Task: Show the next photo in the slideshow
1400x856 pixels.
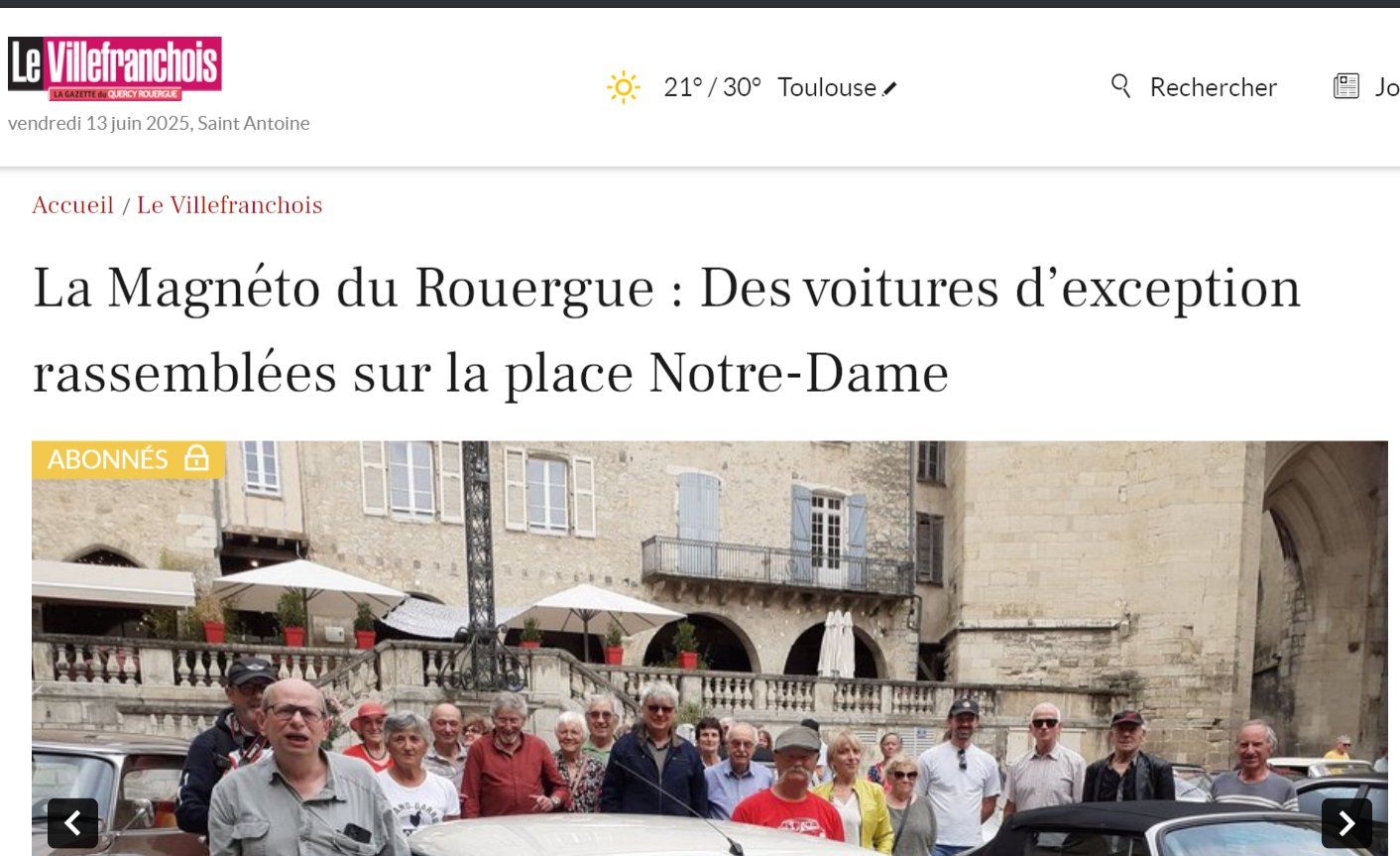Action: point(1345,822)
